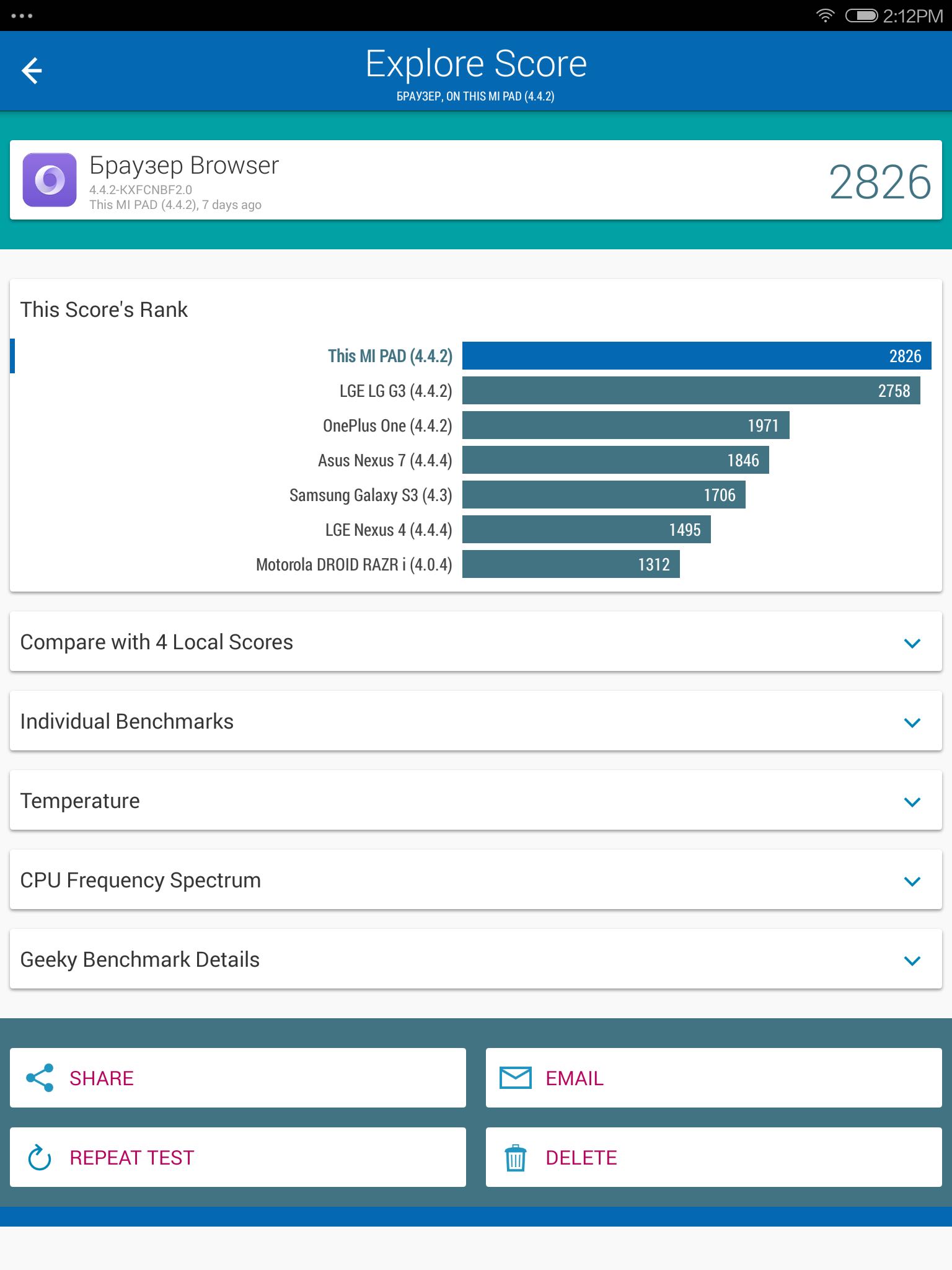Expand Geeky Benchmark Details
952x1270 pixels.
[x=476, y=959]
